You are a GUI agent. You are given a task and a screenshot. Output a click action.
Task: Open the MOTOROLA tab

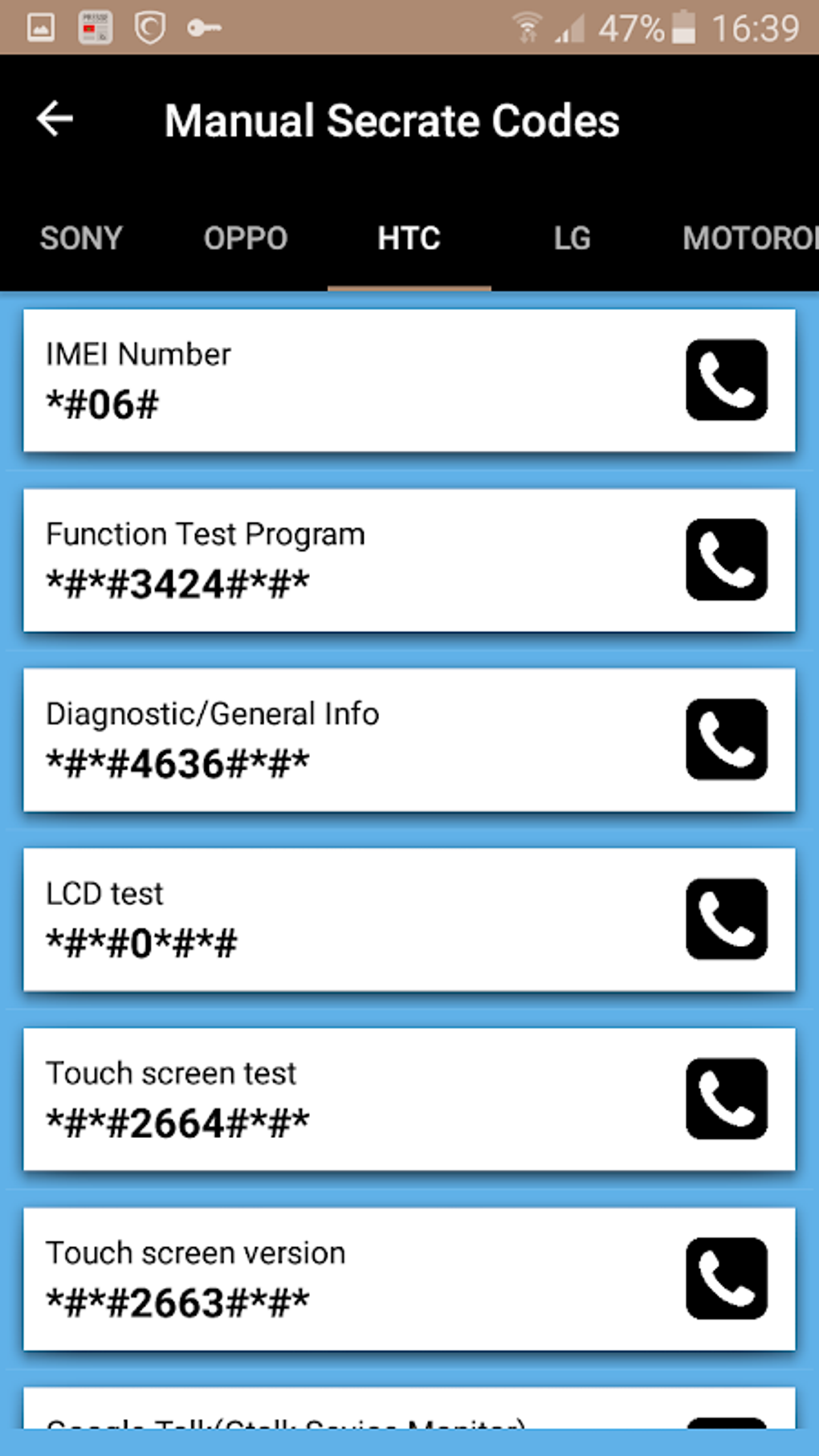(747, 239)
